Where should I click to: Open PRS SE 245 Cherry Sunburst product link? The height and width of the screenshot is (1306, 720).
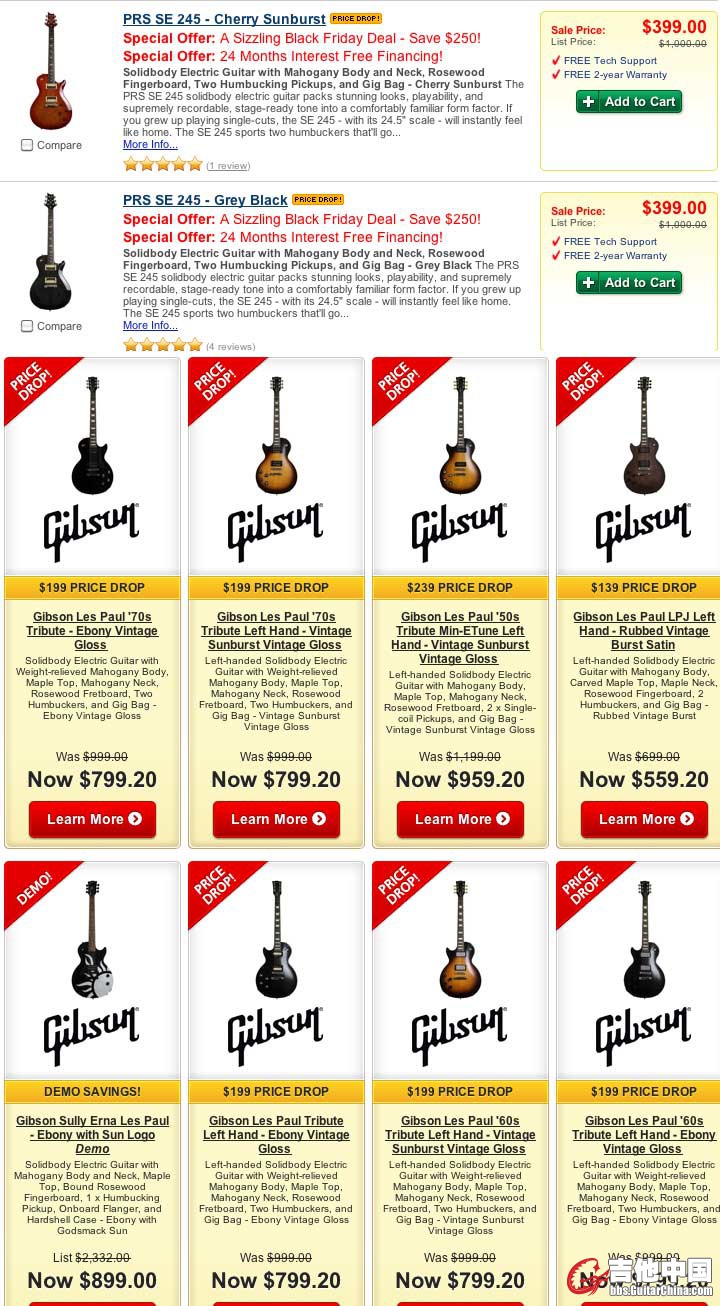pyautogui.click(x=224, y=19)
